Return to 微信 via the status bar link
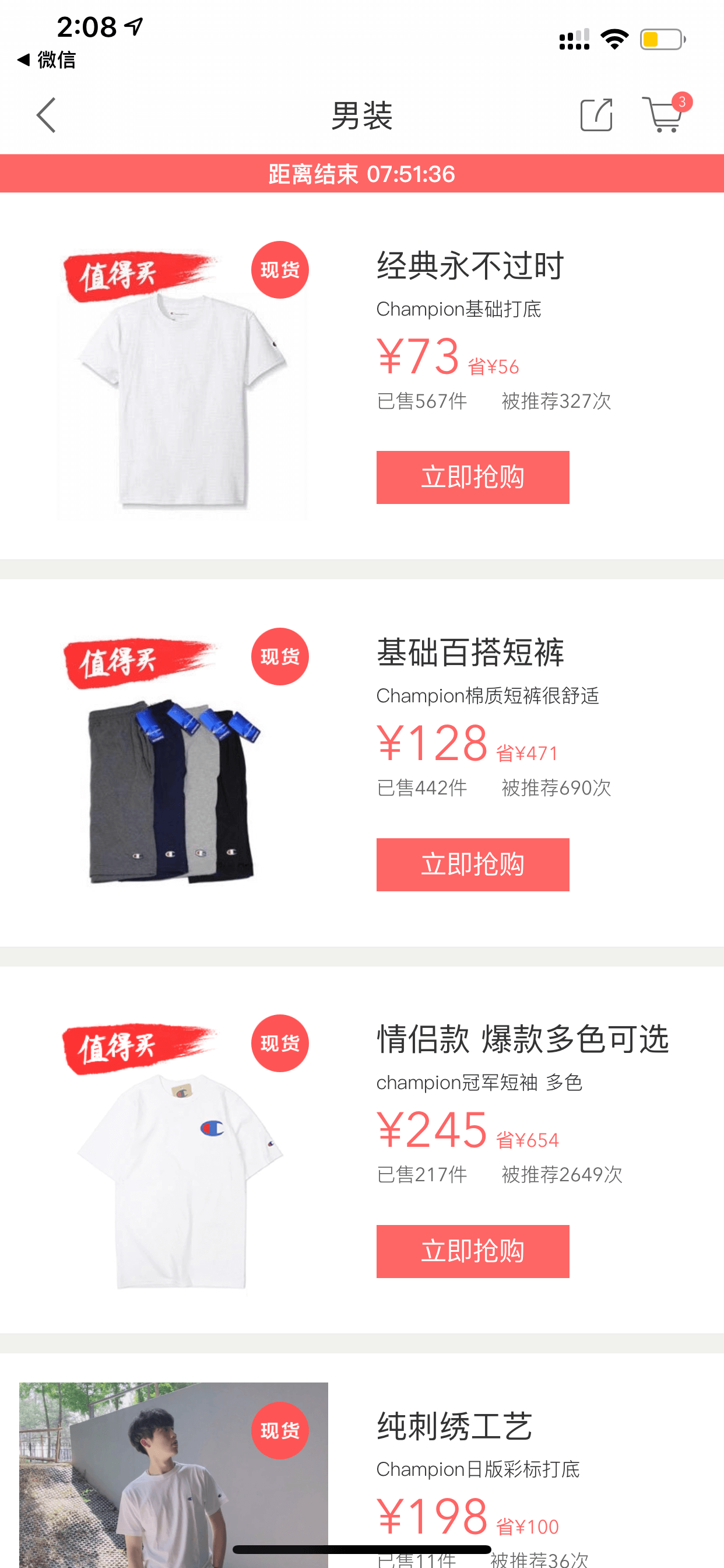The image size is (724, 1568). pos(47,60)
